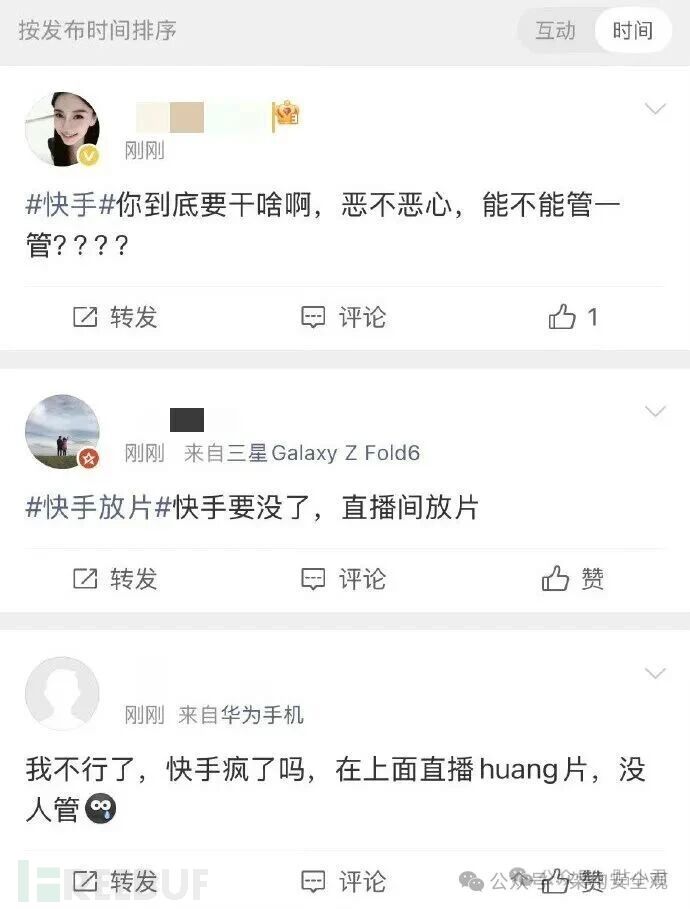
Task: Comment on the 我不行了 post
Action: coord(344,881)
